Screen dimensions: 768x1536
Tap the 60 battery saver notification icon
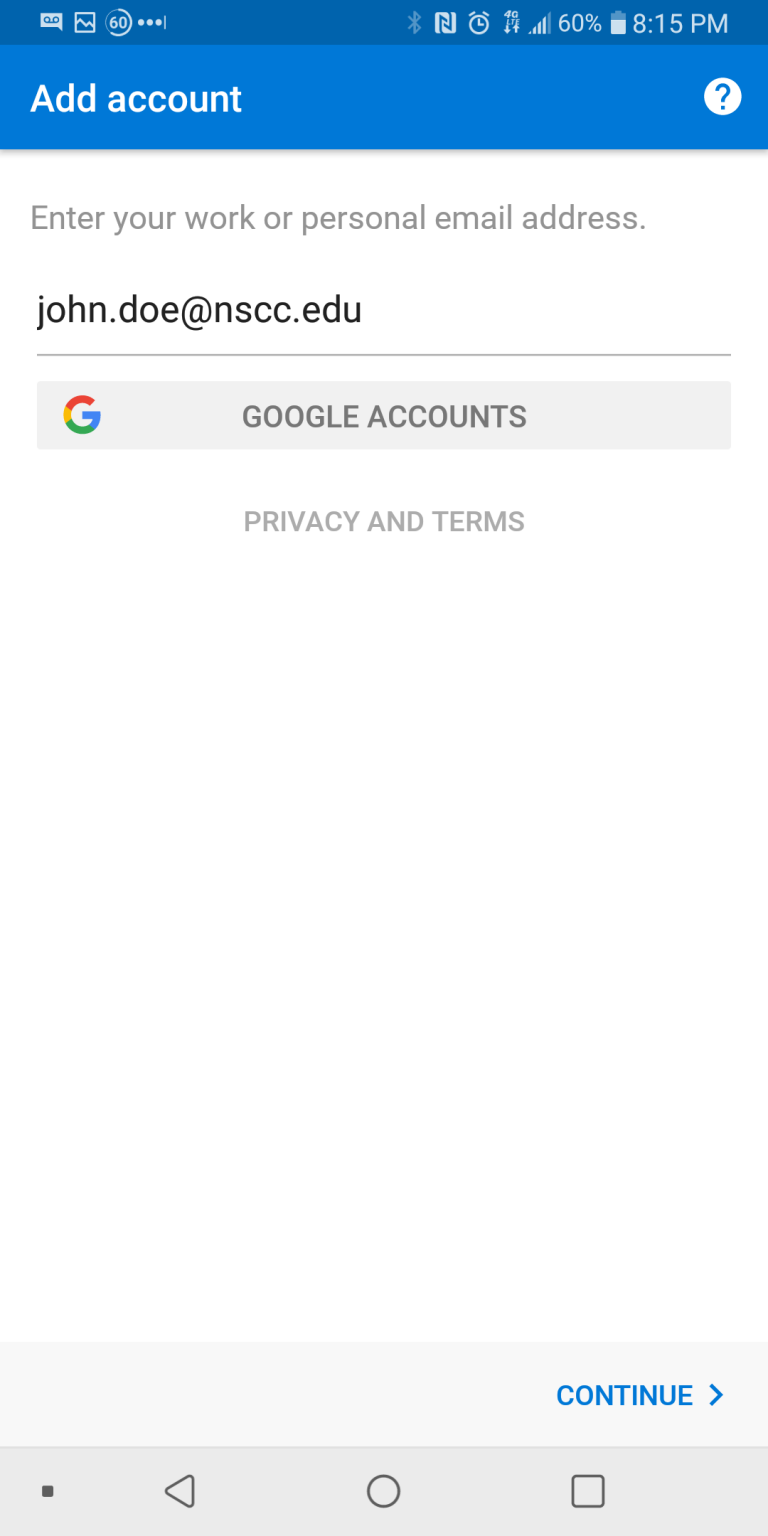click(118, 21)
